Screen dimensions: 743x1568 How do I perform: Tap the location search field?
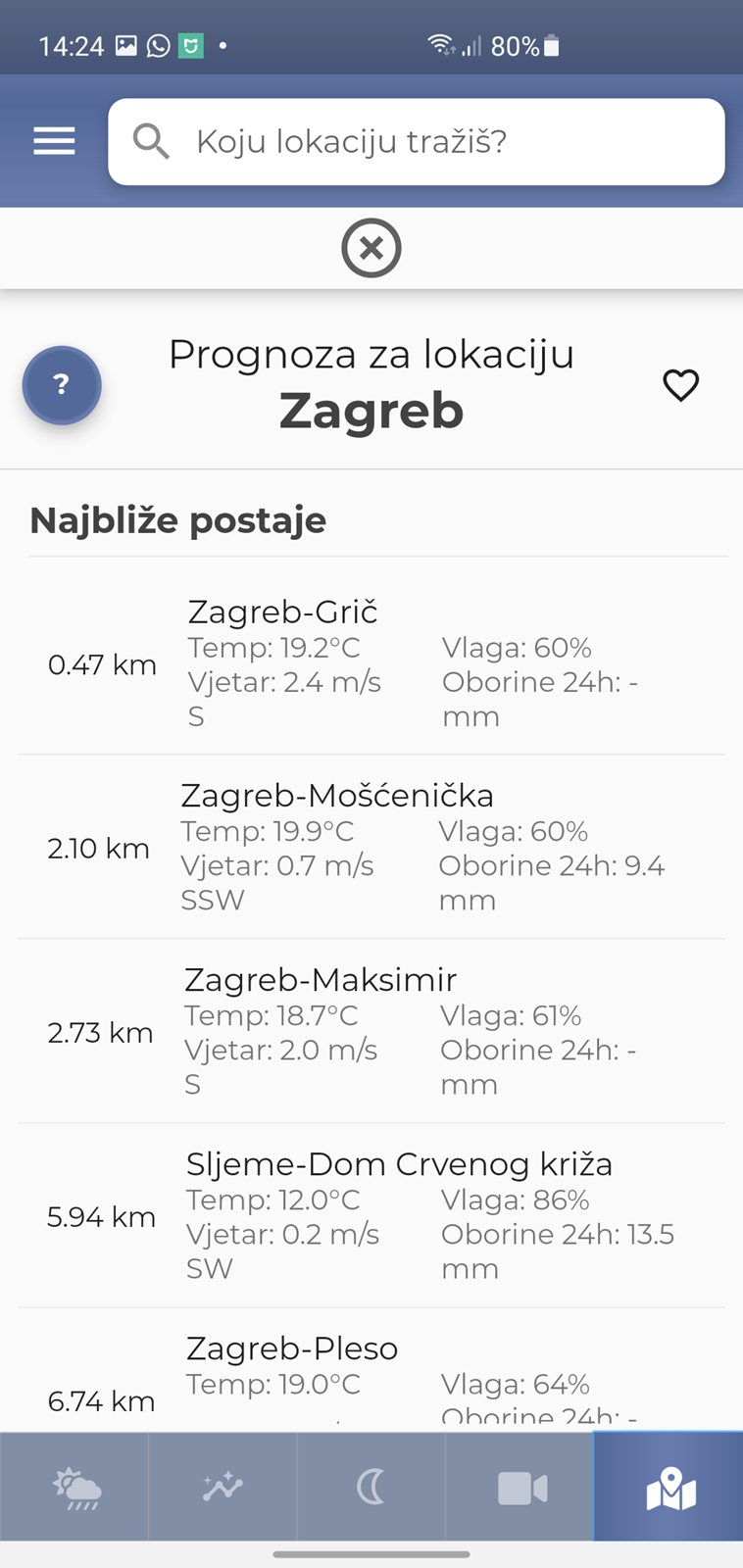[x=416, y=141]
